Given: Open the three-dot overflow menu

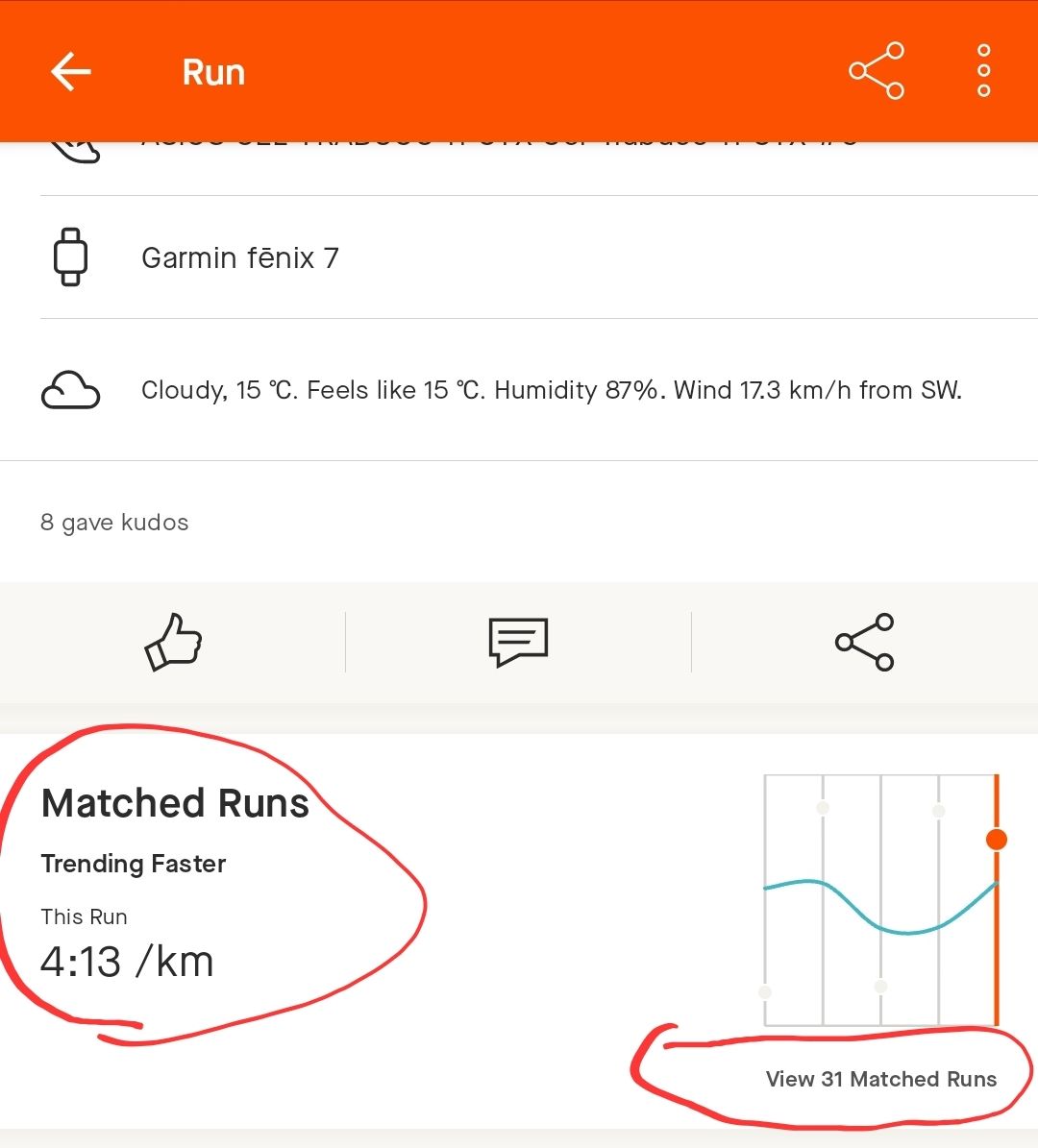Looking at the screenshot, I should [983, 71].
